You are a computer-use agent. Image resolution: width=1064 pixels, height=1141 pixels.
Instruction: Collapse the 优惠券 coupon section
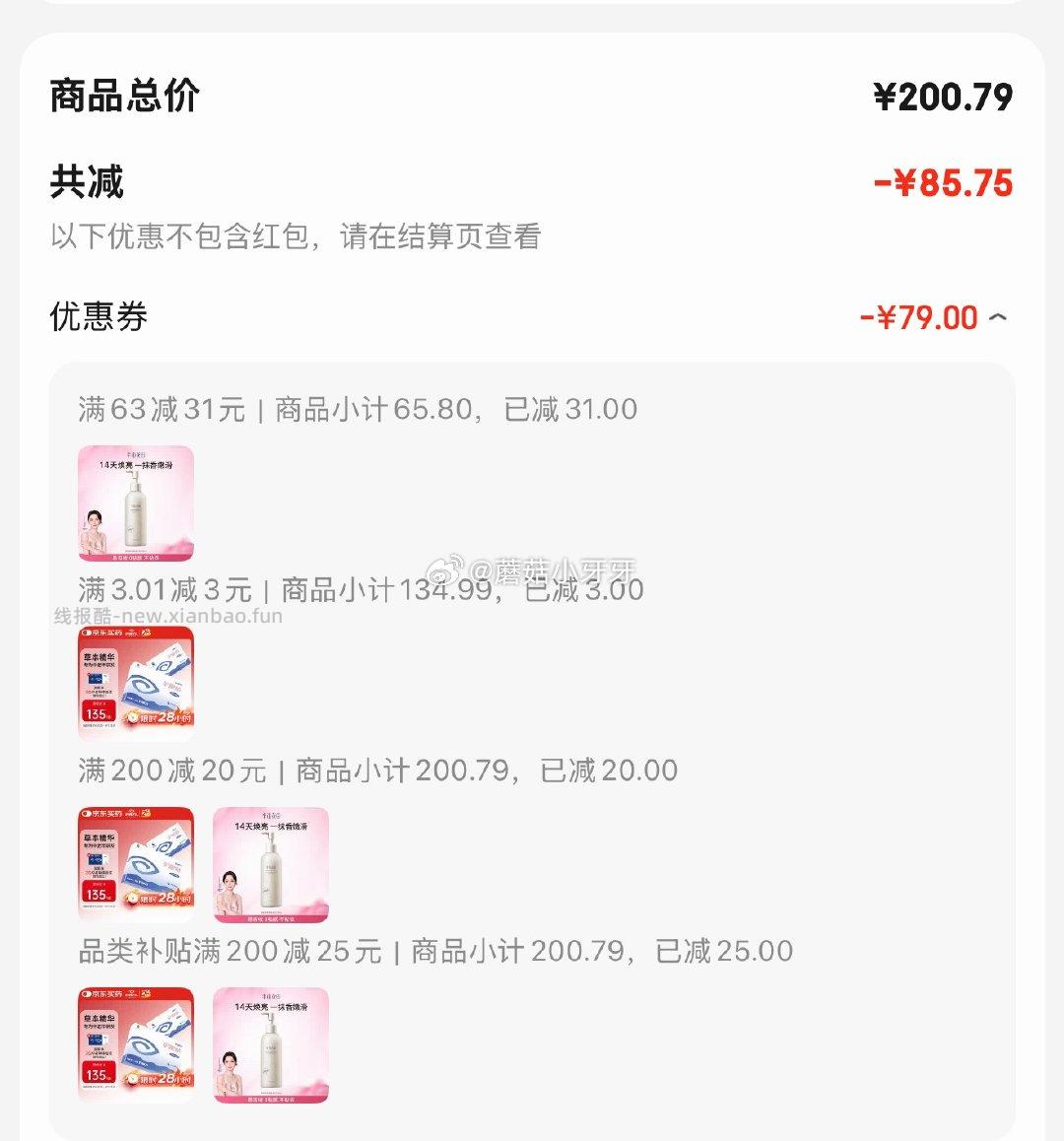click(x=1003, y=318)
